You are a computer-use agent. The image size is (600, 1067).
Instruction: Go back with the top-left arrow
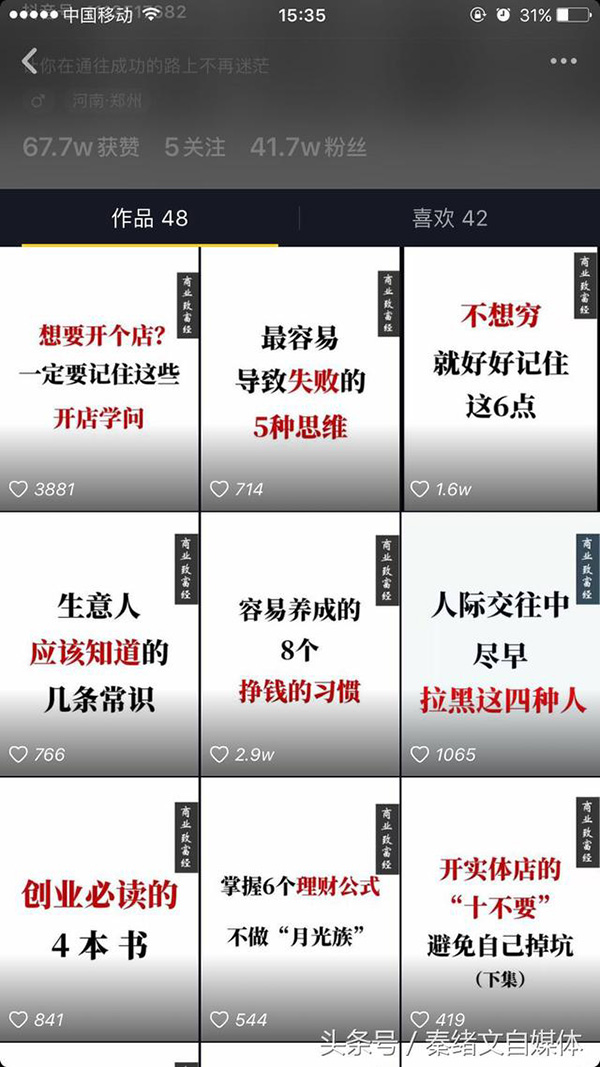[30, 61]
